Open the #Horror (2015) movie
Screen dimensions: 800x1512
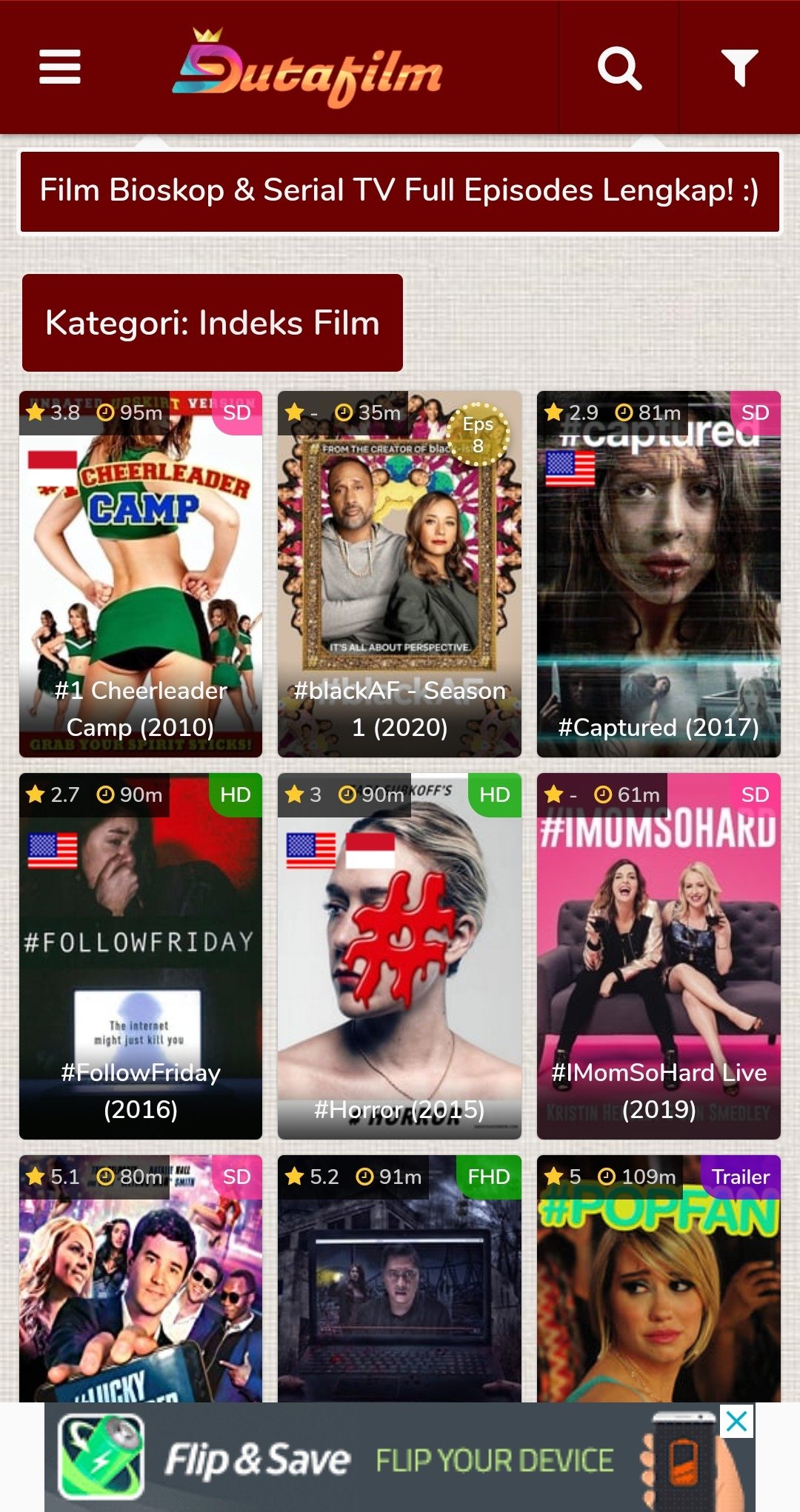(x=399, y=955)
